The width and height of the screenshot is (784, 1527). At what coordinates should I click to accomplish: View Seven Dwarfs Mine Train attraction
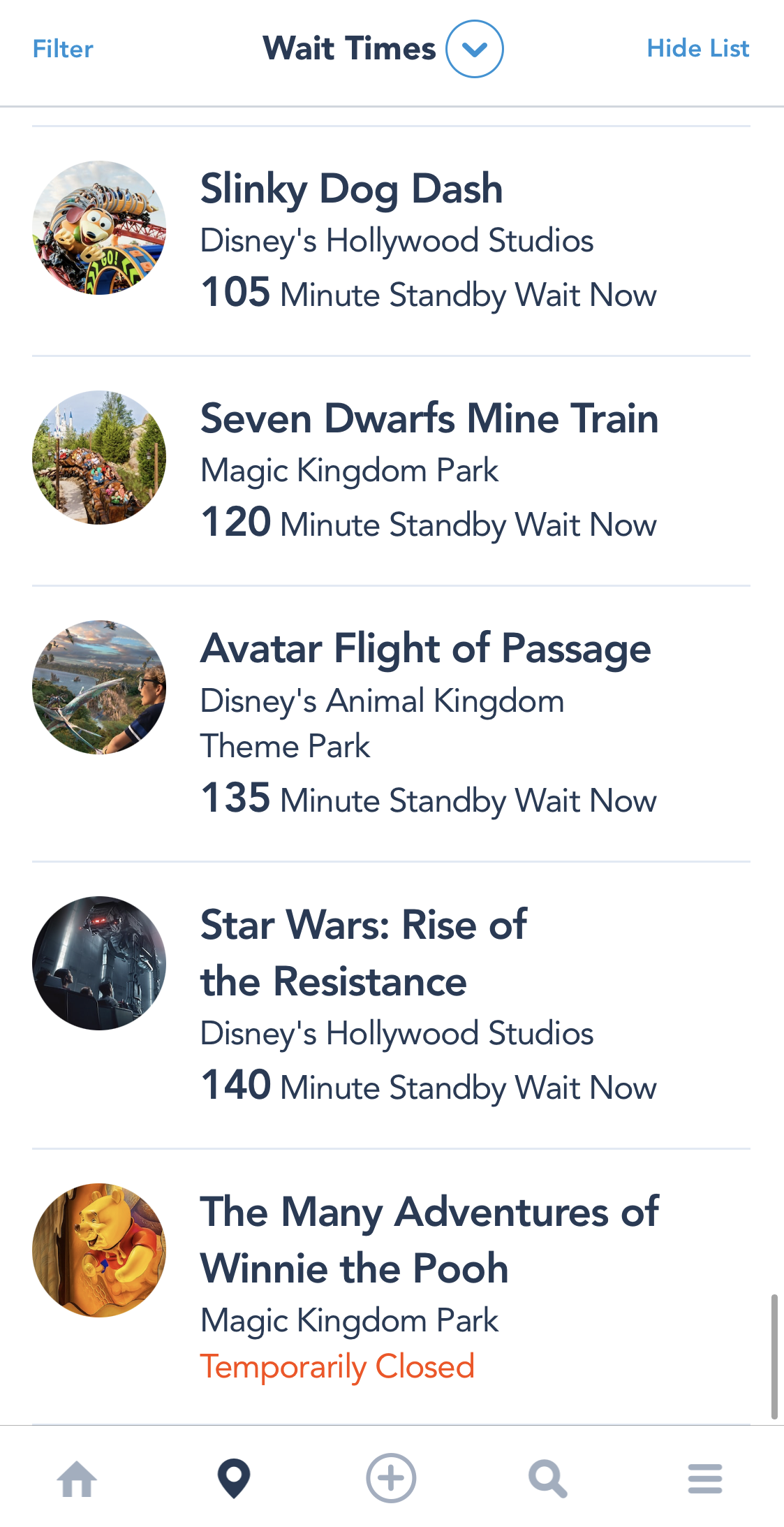click(391, 471)
